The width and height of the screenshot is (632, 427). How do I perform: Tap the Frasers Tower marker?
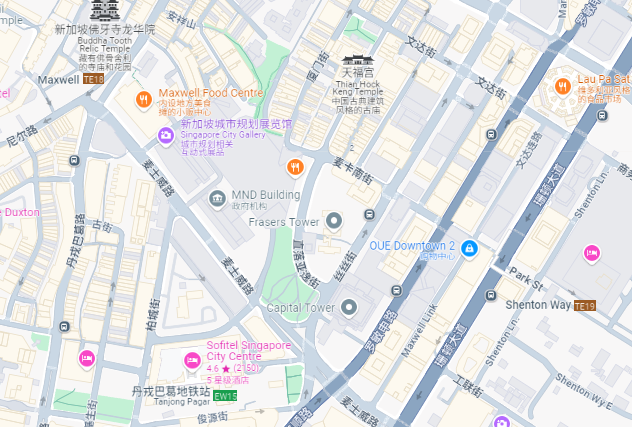[334, 221]
